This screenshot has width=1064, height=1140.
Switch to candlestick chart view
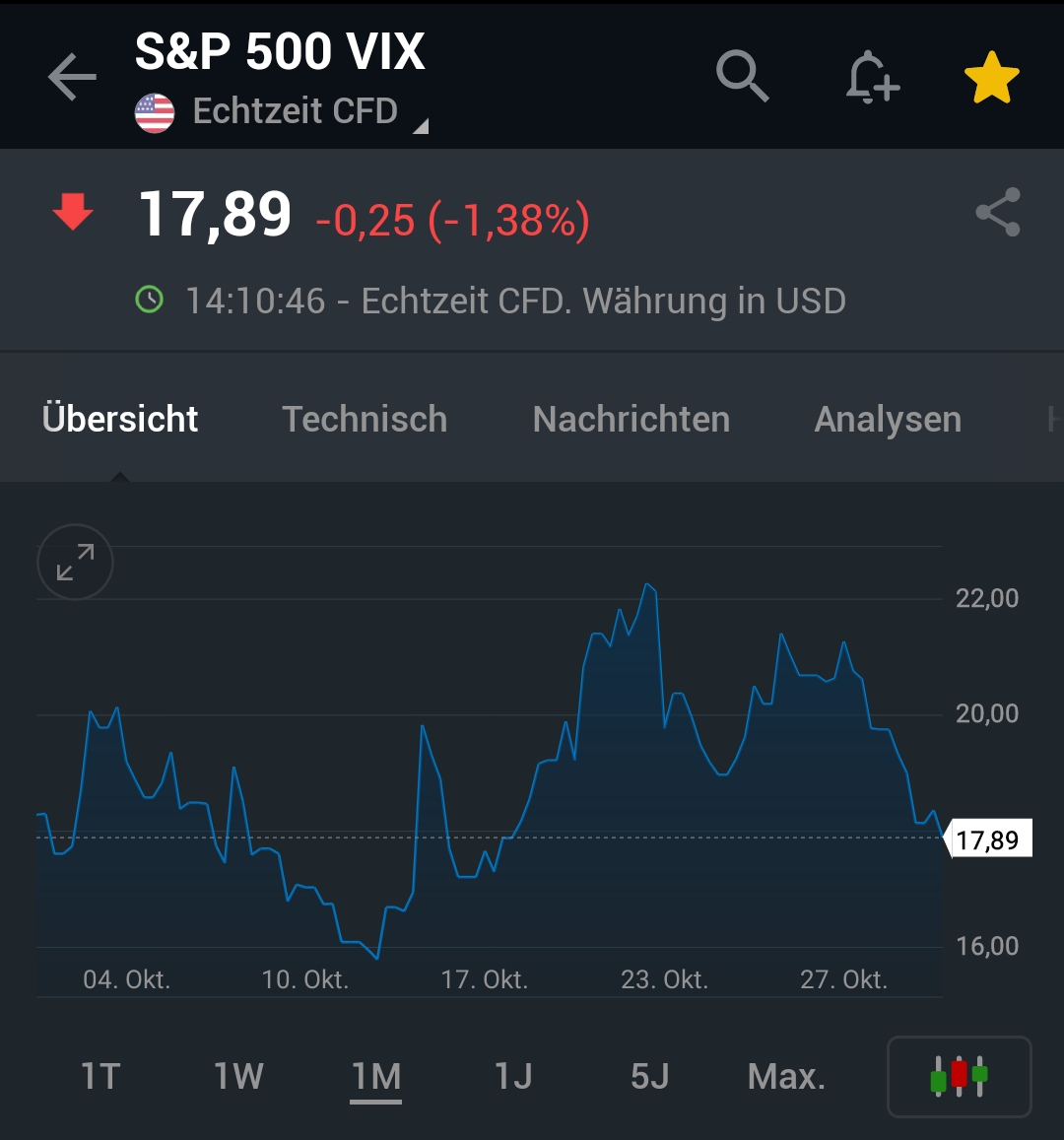[x=959, y=1076]
